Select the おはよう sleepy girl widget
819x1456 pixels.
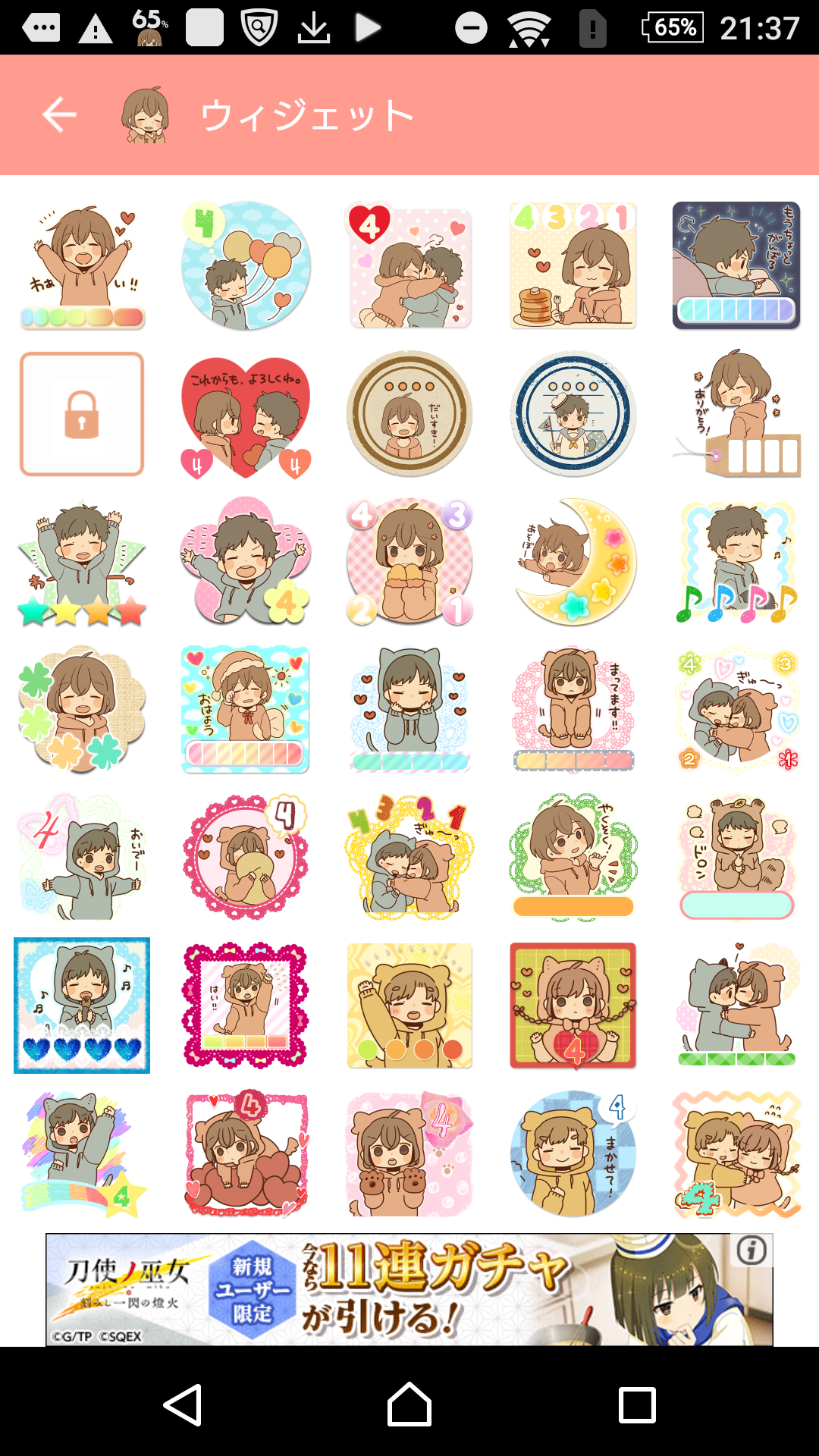point(246,710)
